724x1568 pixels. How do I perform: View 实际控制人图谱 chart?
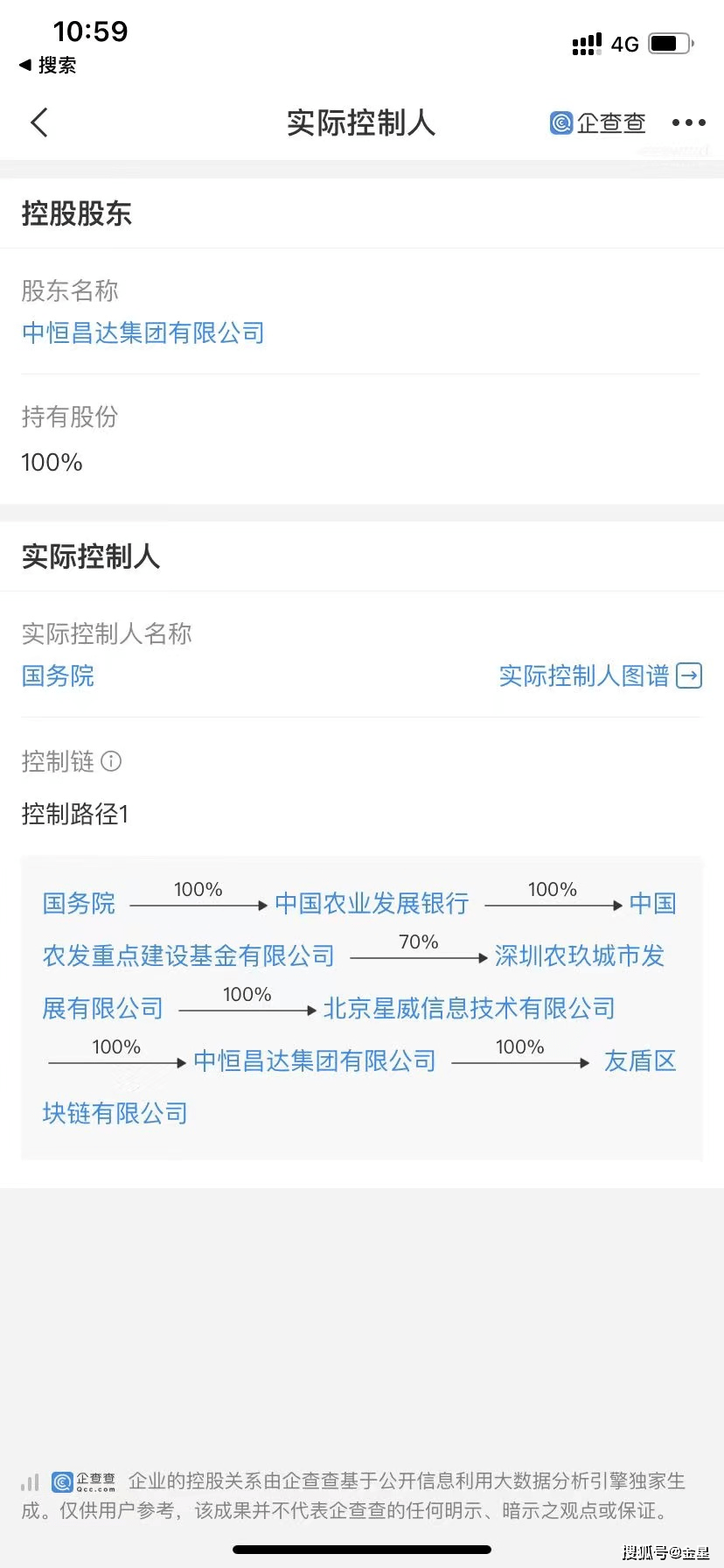coord(600,675)
